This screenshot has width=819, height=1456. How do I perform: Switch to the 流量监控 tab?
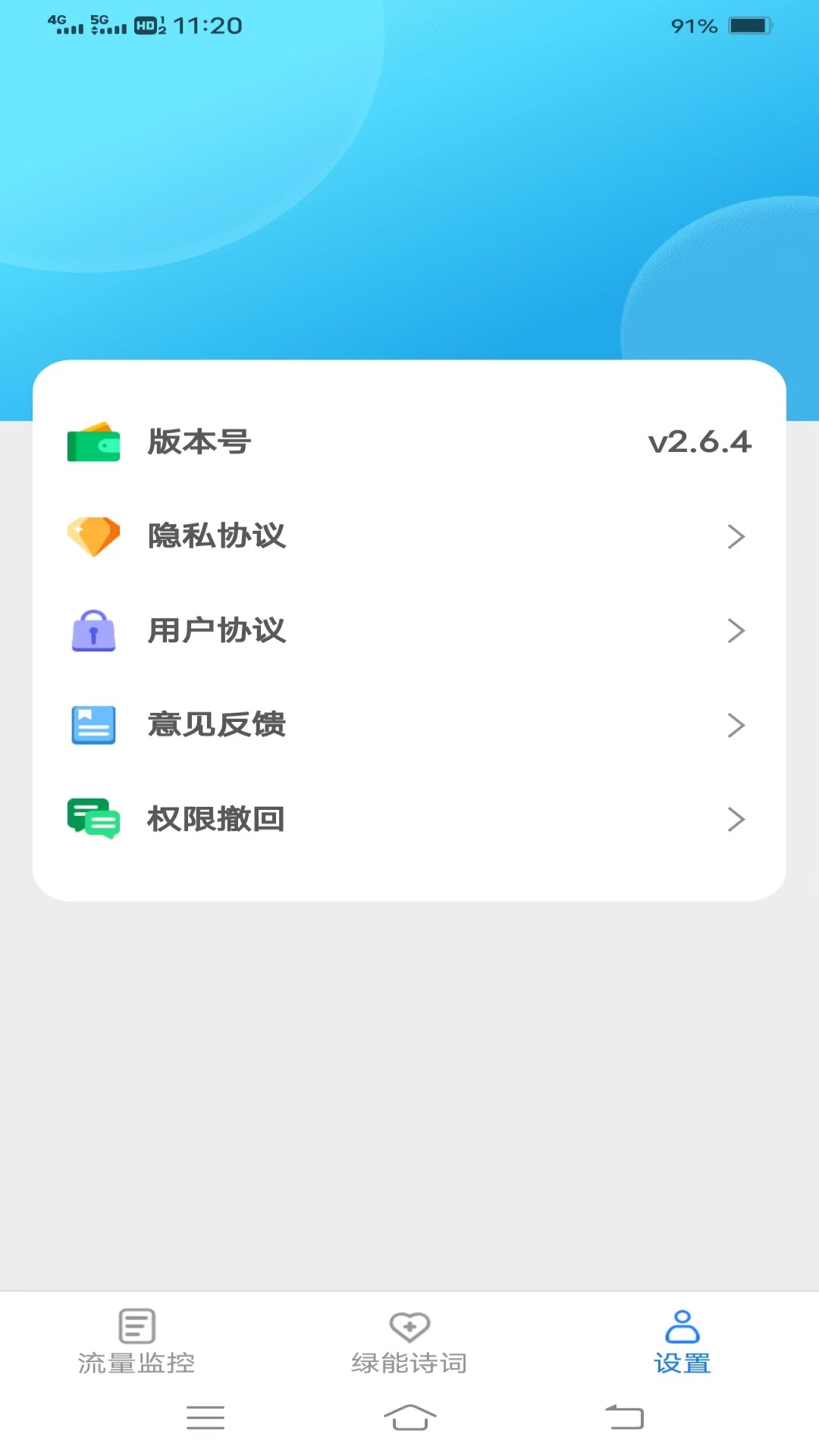click(x=135, y=1342)
